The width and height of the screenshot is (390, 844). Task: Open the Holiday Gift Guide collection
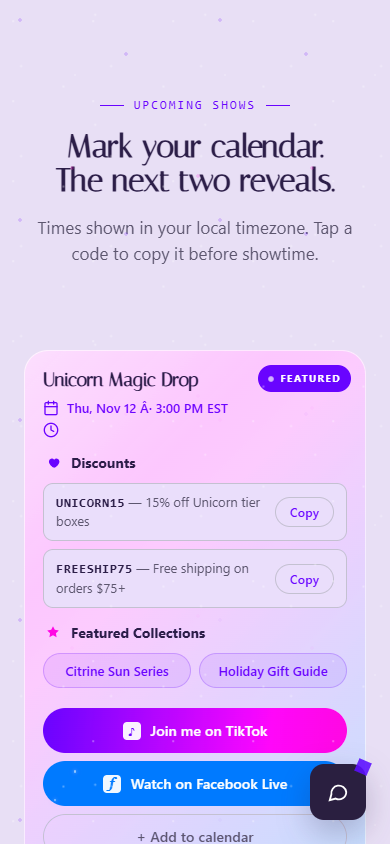273,671
